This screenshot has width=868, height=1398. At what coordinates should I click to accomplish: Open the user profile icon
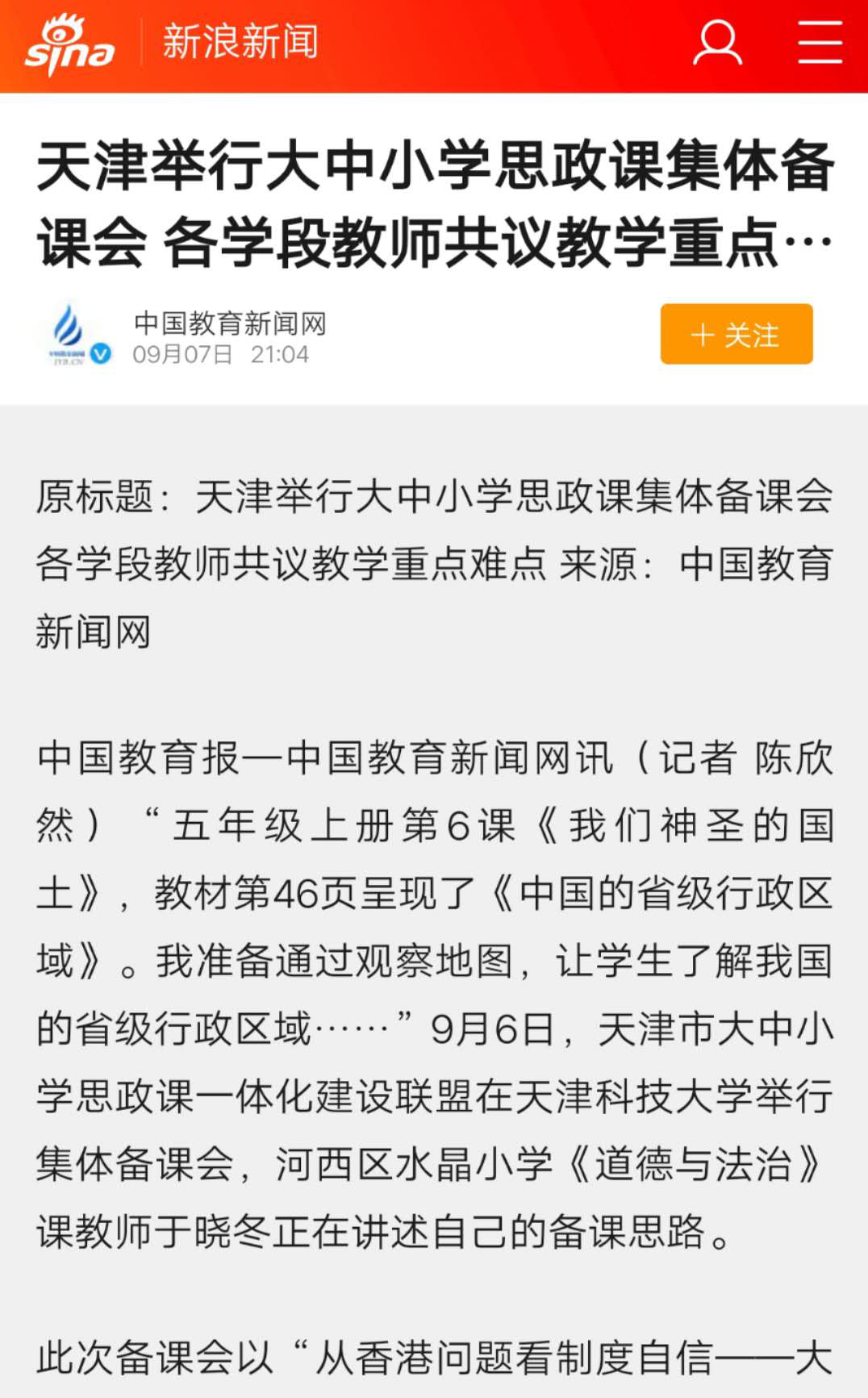[717, 44]
